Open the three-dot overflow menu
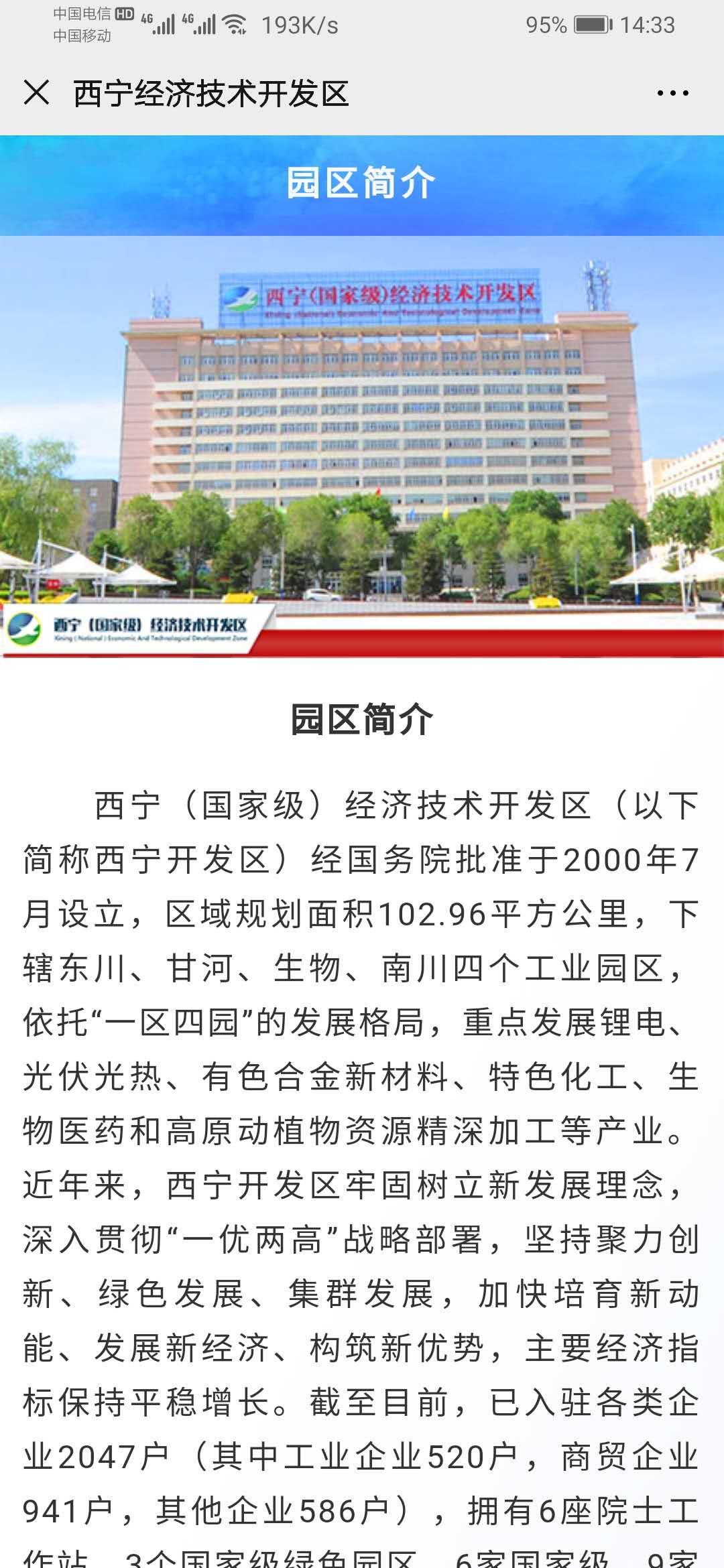 point(672,93)
